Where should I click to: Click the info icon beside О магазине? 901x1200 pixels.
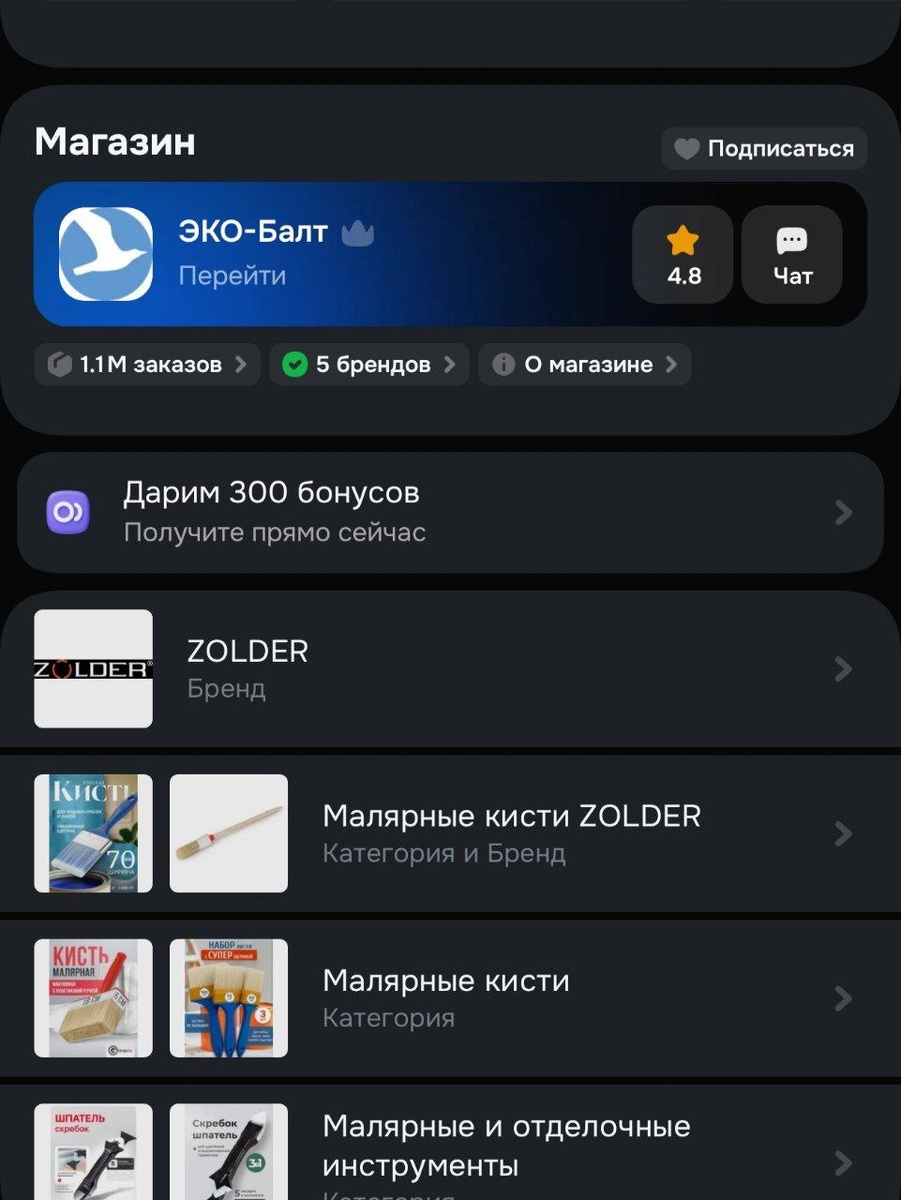(x=504, y=364)
